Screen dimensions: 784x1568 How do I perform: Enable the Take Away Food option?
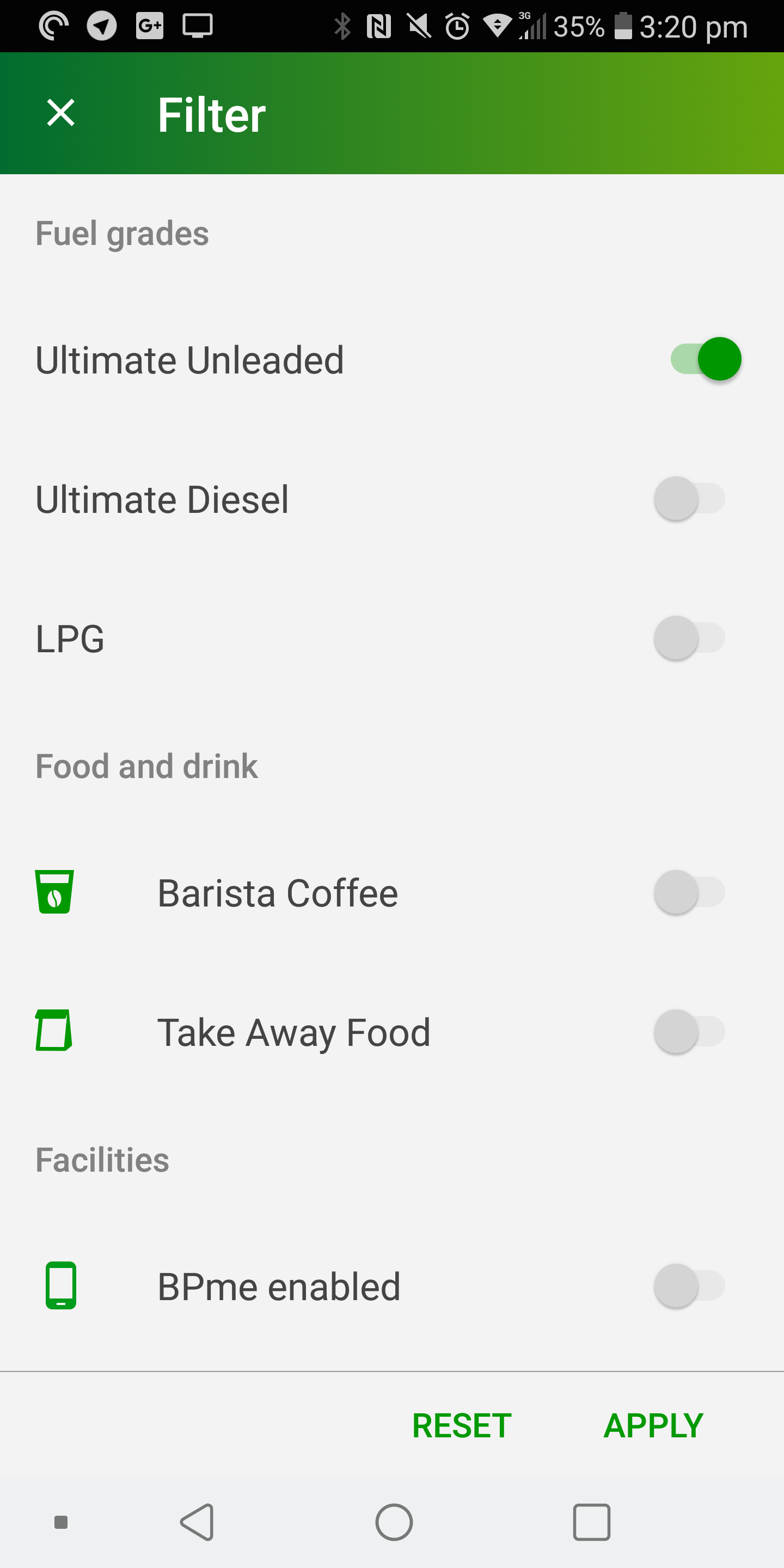(689, 1032)
